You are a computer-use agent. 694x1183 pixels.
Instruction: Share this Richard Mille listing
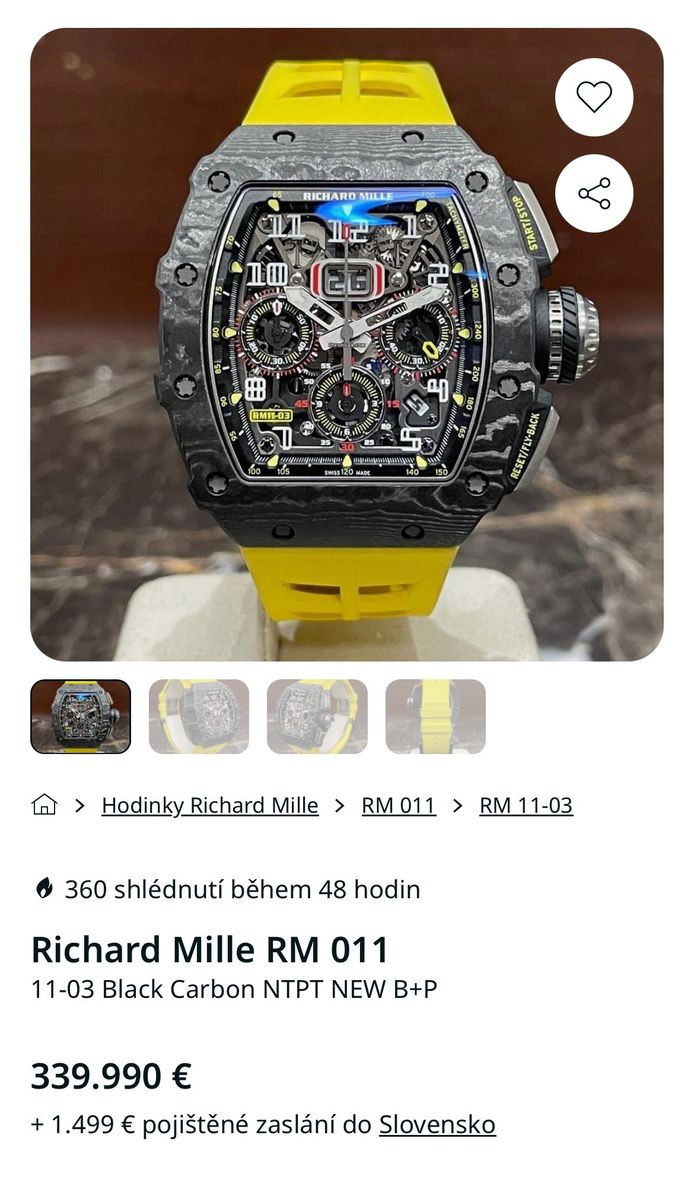coord(594,193)
